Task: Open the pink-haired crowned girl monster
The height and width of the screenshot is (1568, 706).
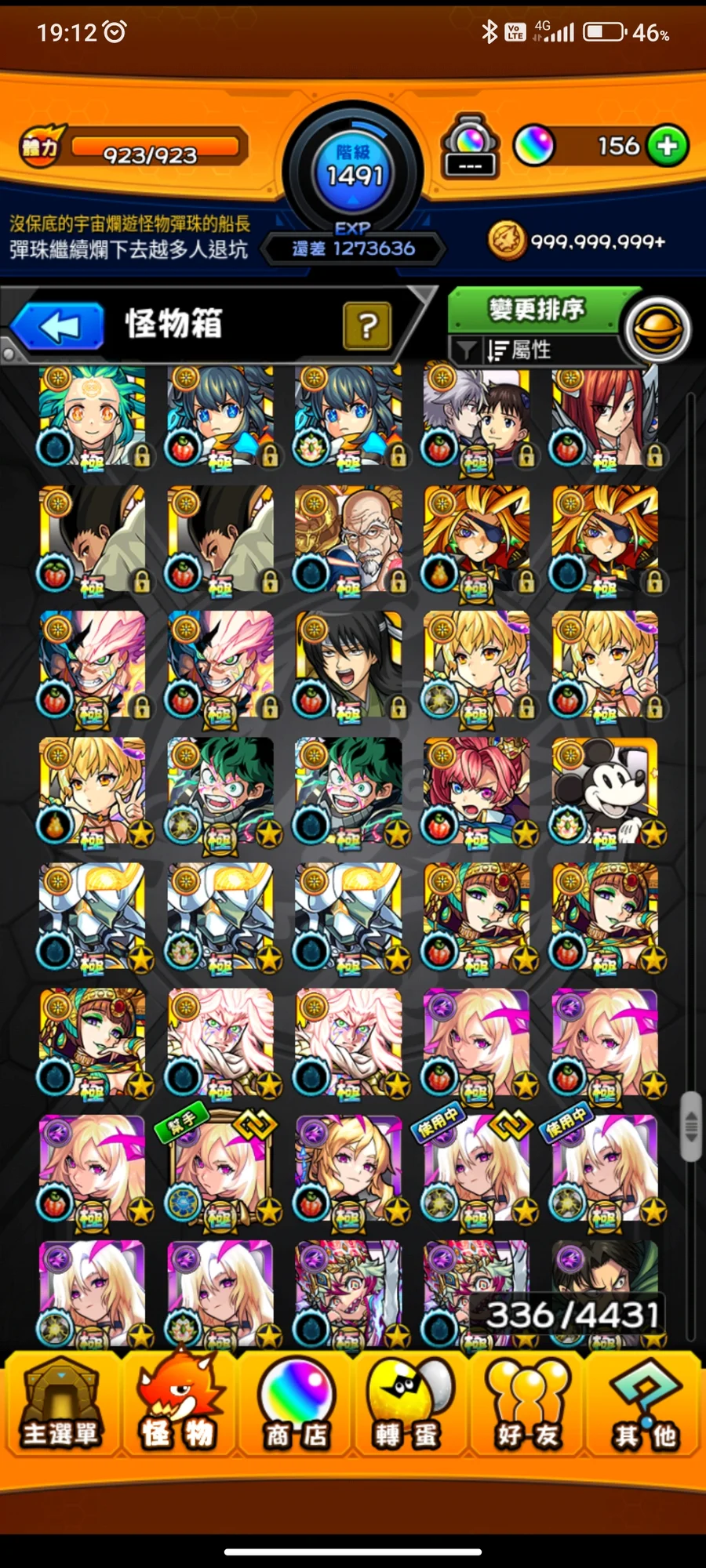Action: pos(476,791)
